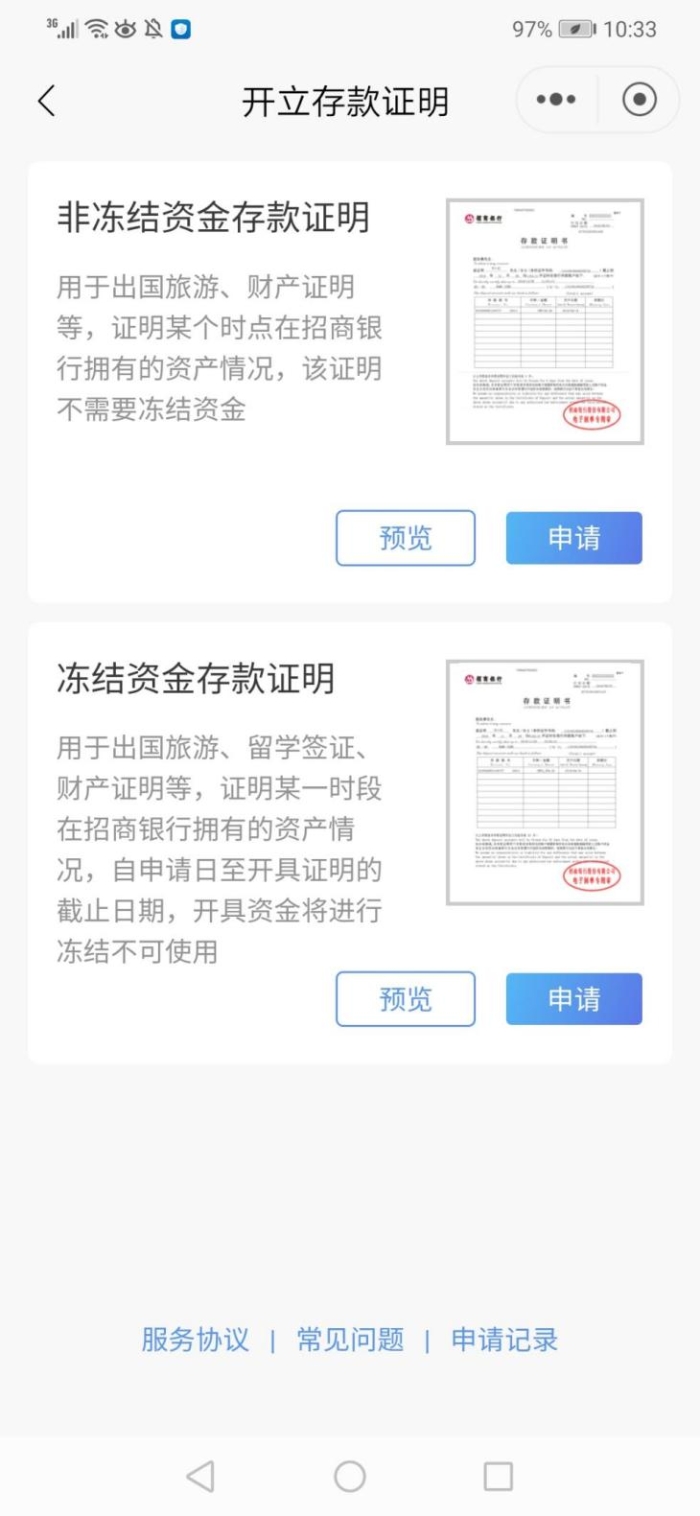The width and height of the screenshot is (700, 1516).
Task: Open the sample certificate image for 冻结资金存款证明
Action: [x=545, y=783]
